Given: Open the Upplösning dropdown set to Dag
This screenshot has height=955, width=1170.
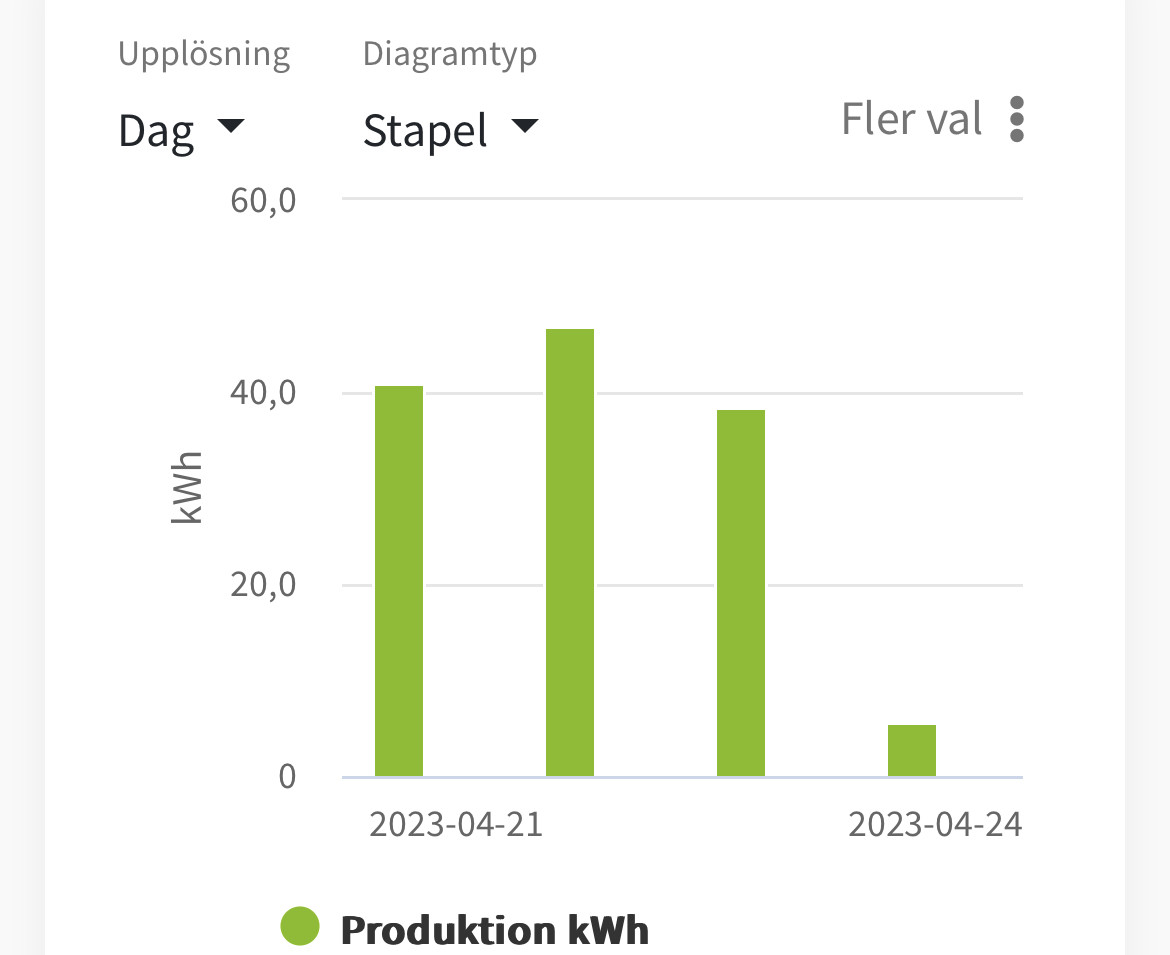Looking at the screenshot, I should tap(181, 130).
